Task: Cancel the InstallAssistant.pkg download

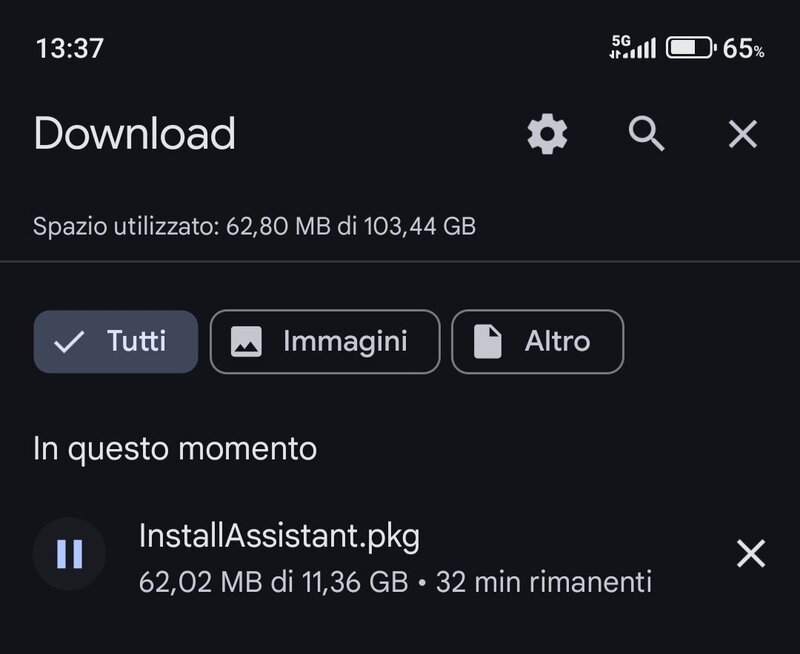Action: coord(750,553)
